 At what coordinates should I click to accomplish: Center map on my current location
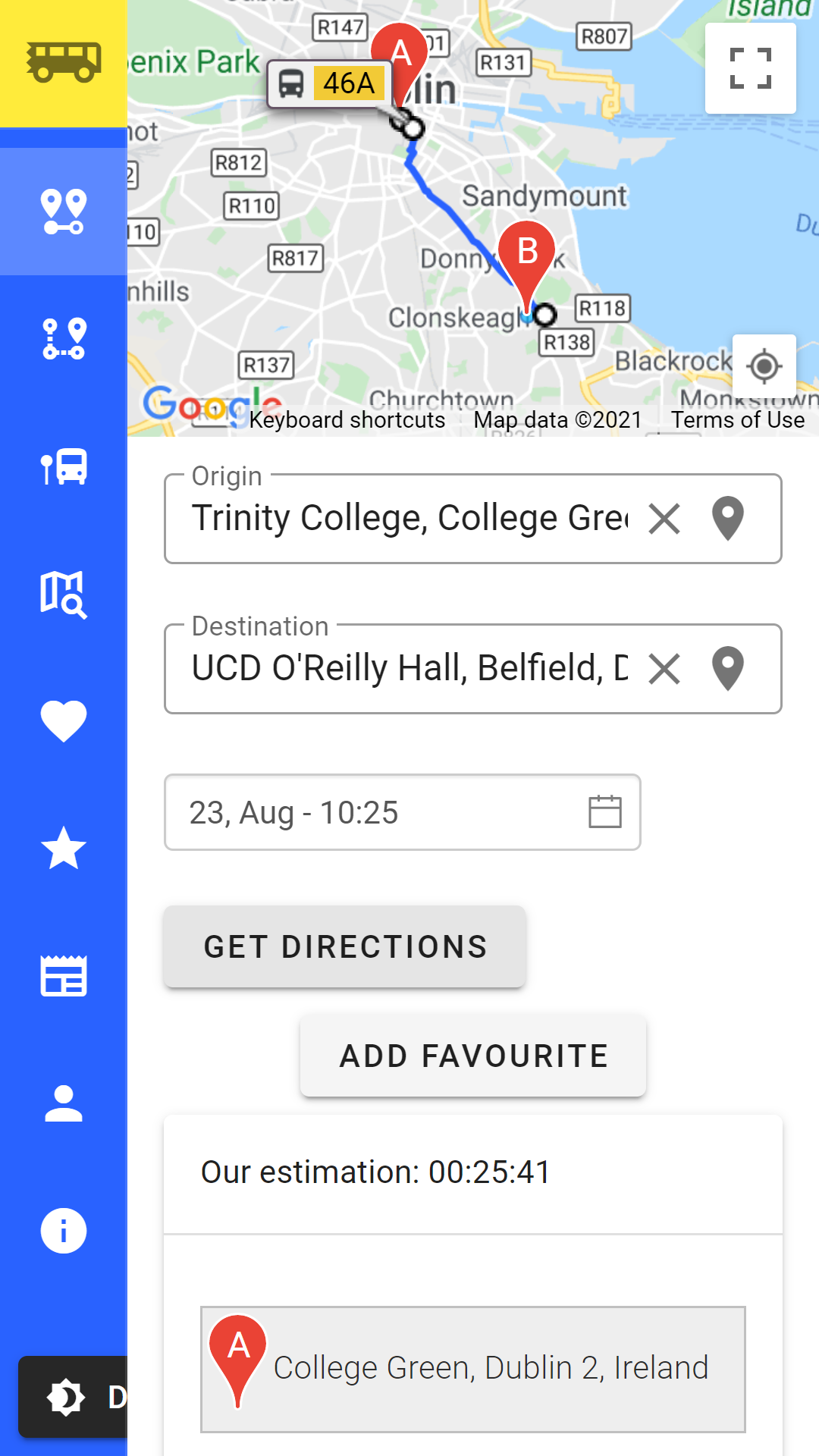click(x=764, y=366)
